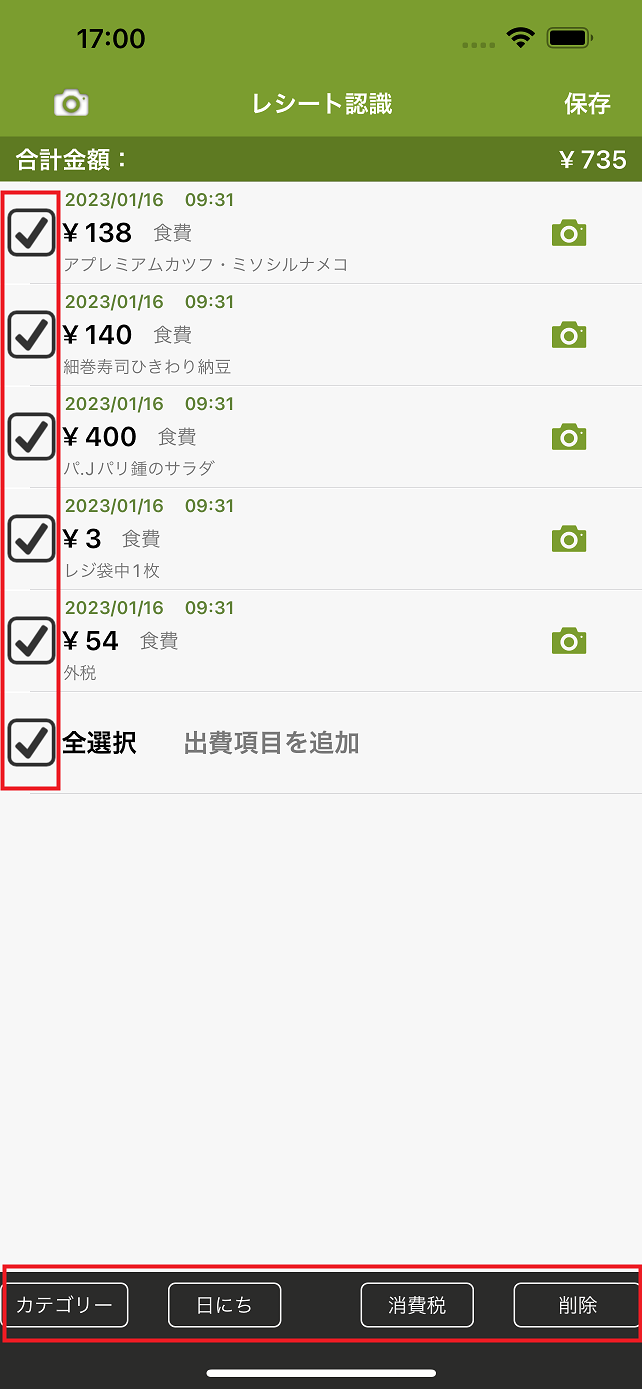Tap 保存 to save the receipt
The image size is (642, 1389).
[x=587, y=103]
